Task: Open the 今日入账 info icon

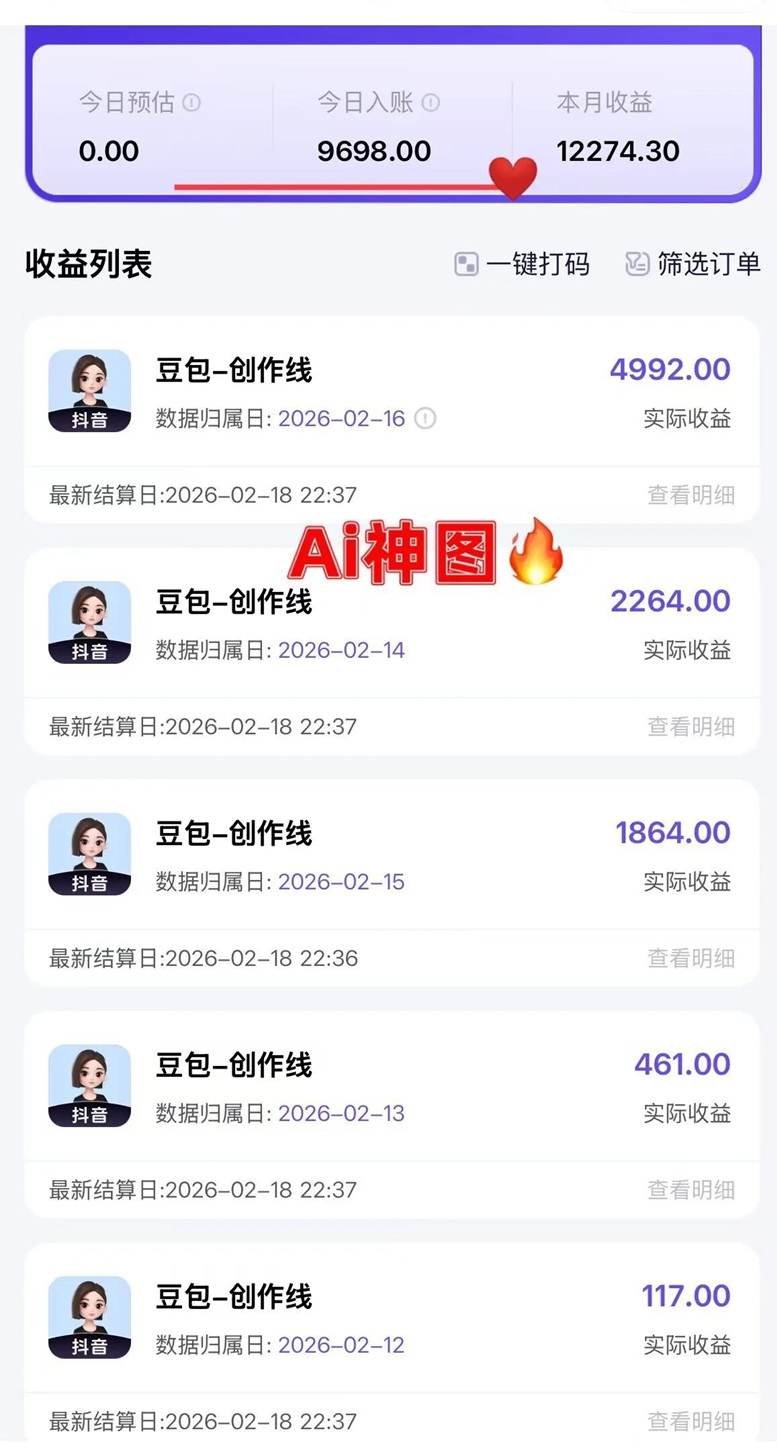Action: (430, 103)
